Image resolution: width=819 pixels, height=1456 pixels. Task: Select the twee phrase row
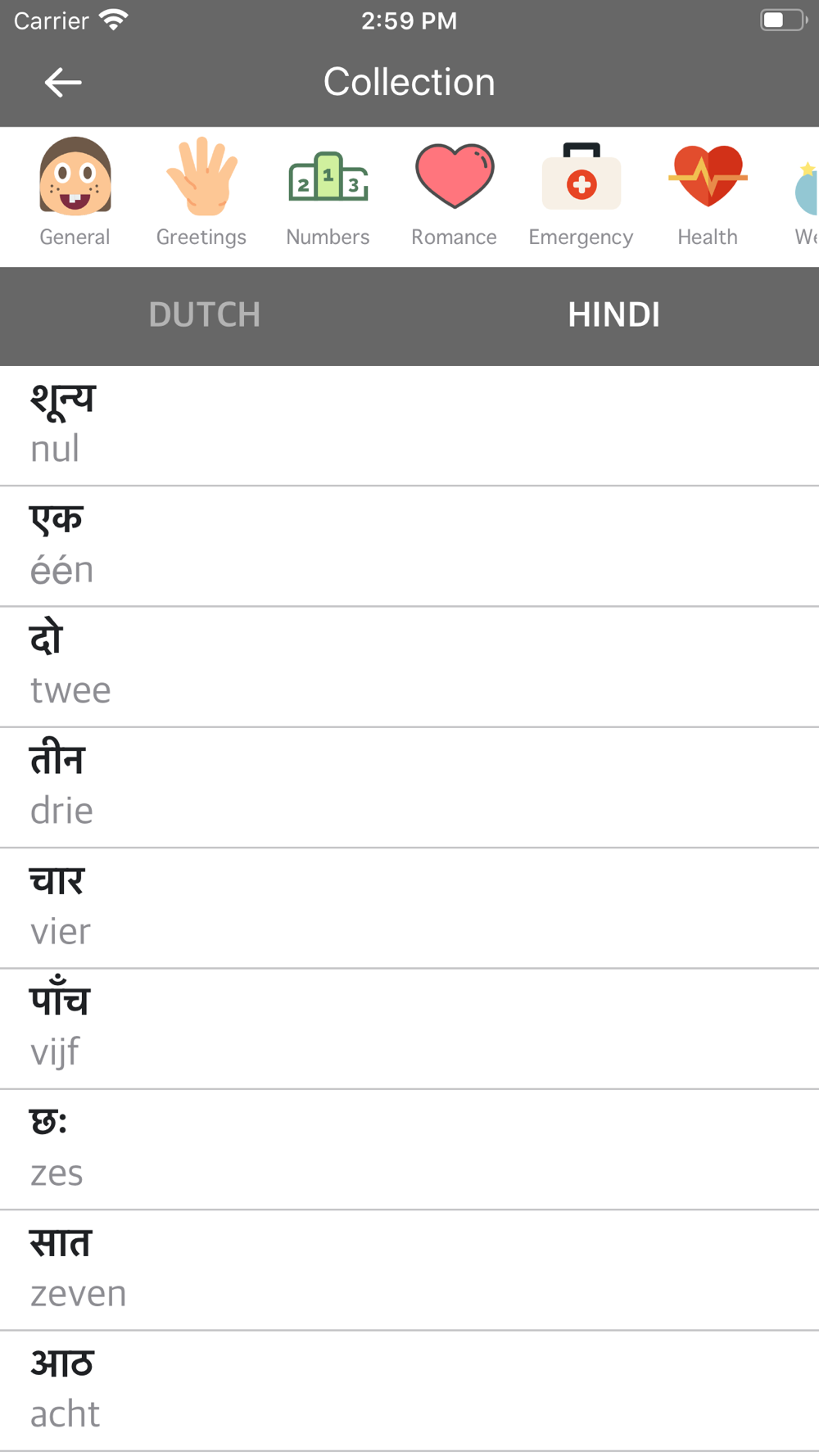[x=409, y=667]
